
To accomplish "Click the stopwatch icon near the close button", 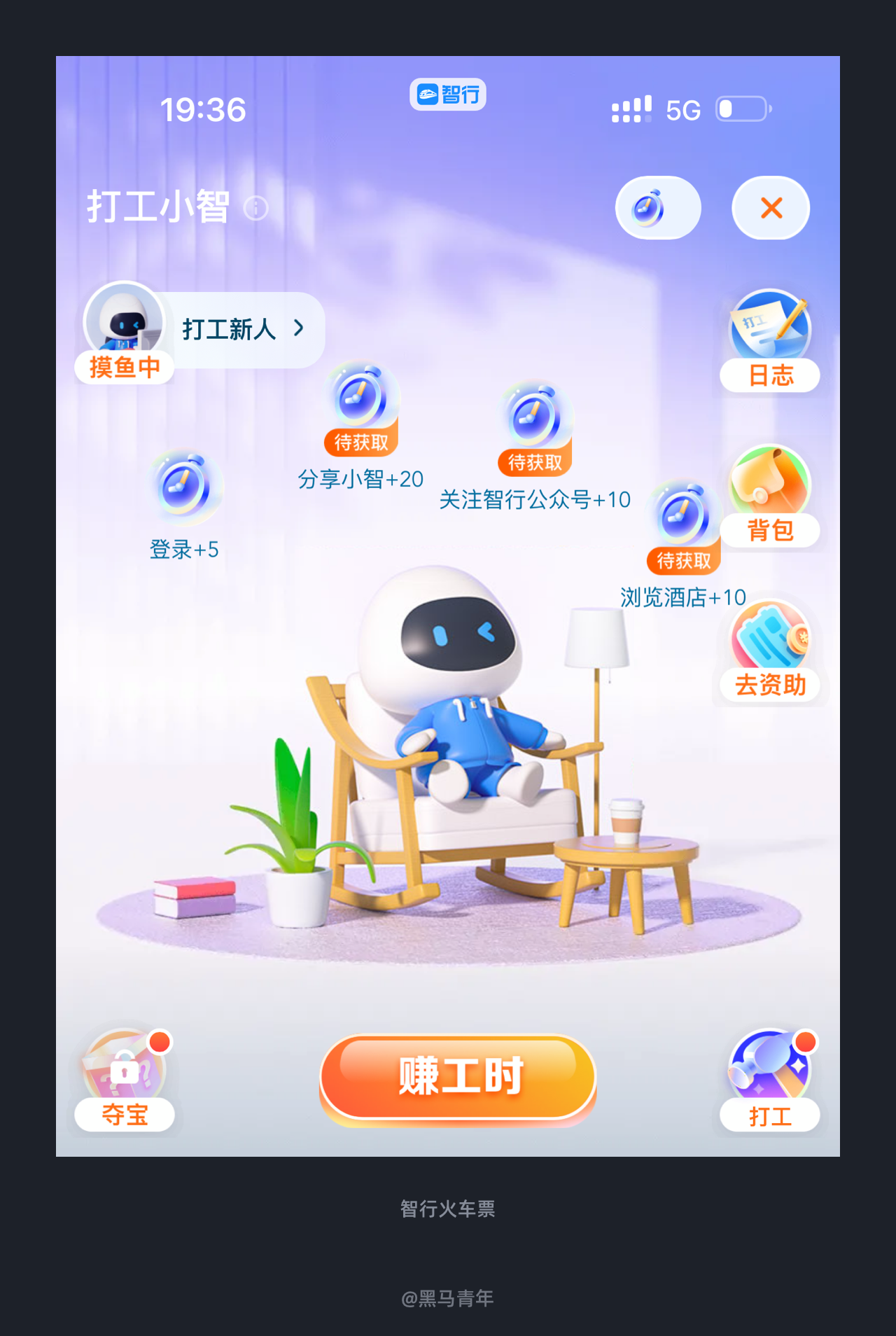I will (657, 207).
